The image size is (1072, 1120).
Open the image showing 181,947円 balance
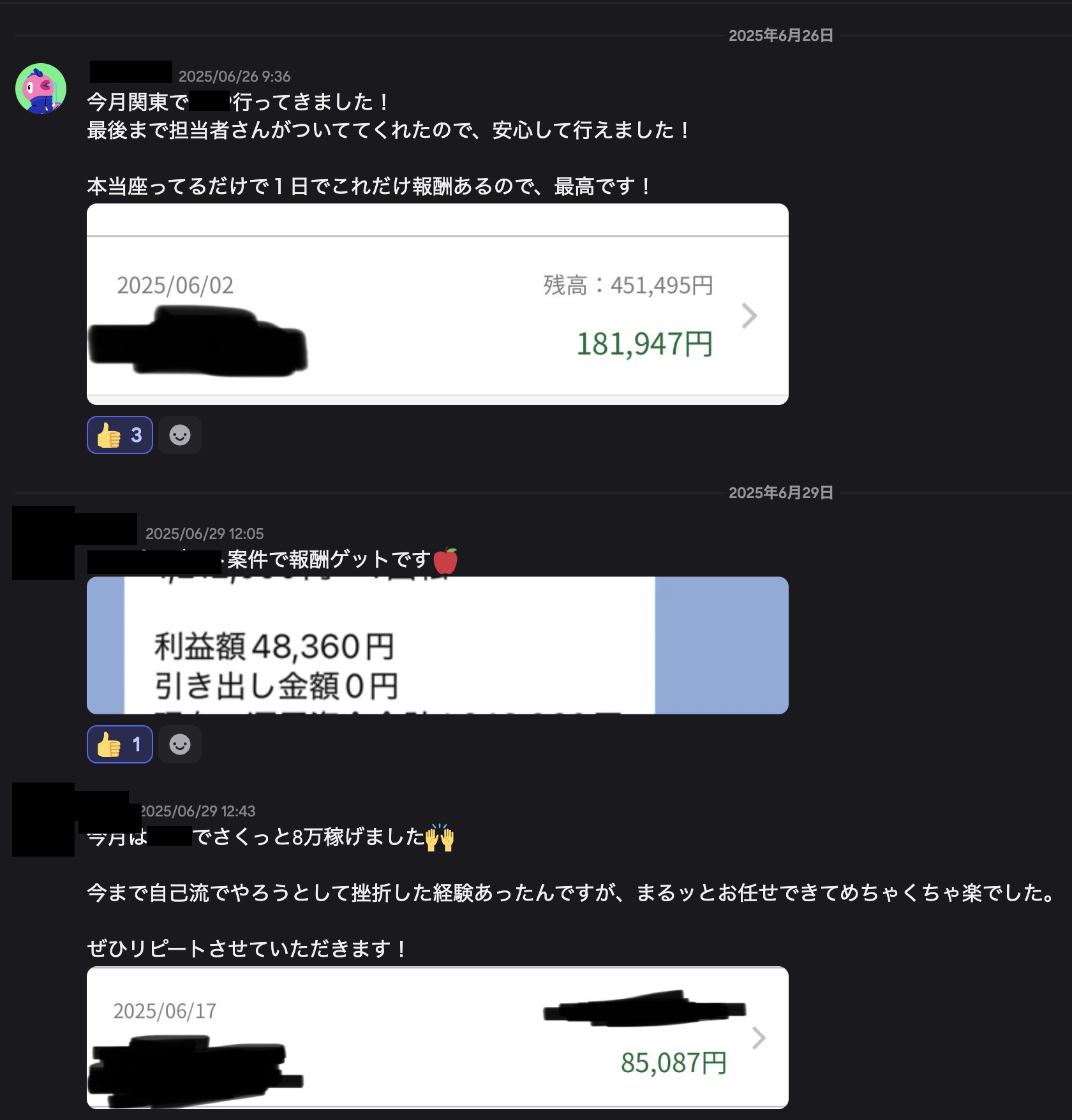click(x=438, y=304)
